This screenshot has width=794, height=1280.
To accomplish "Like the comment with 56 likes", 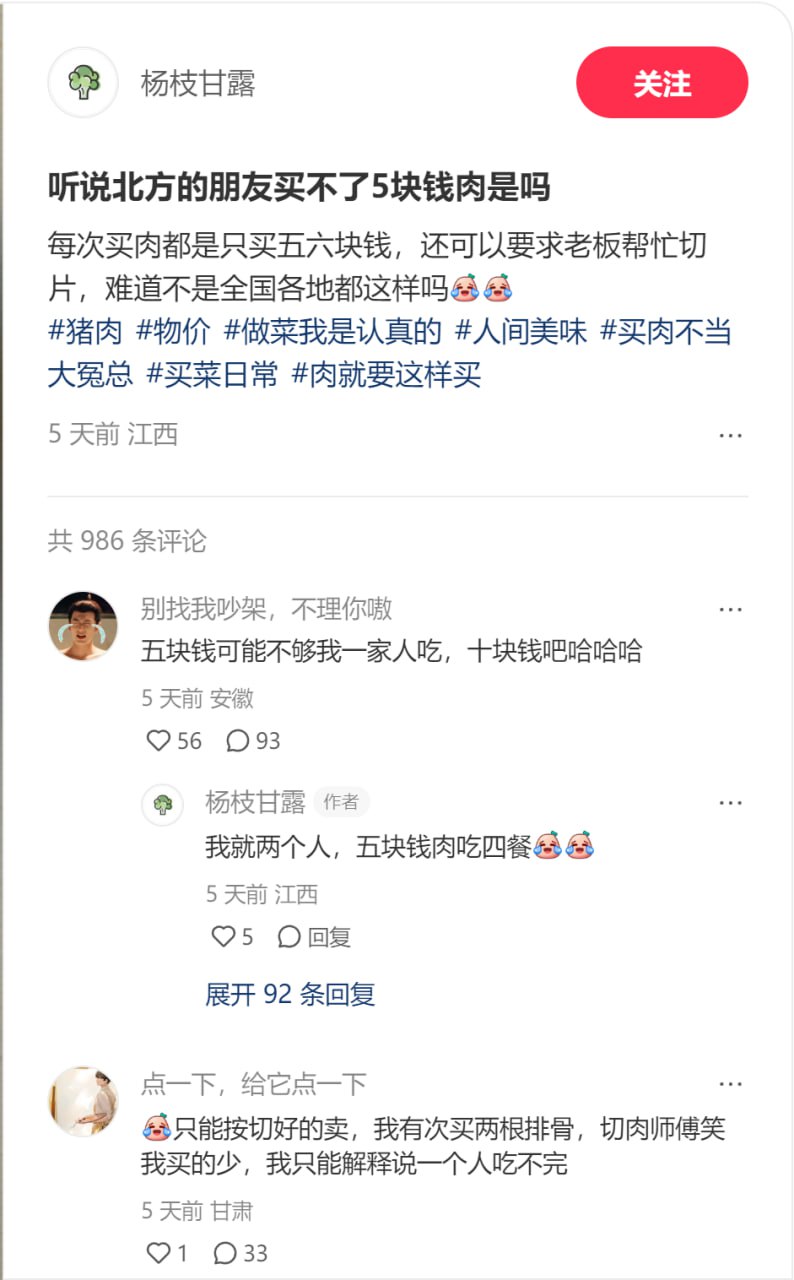I will [159, 741].
